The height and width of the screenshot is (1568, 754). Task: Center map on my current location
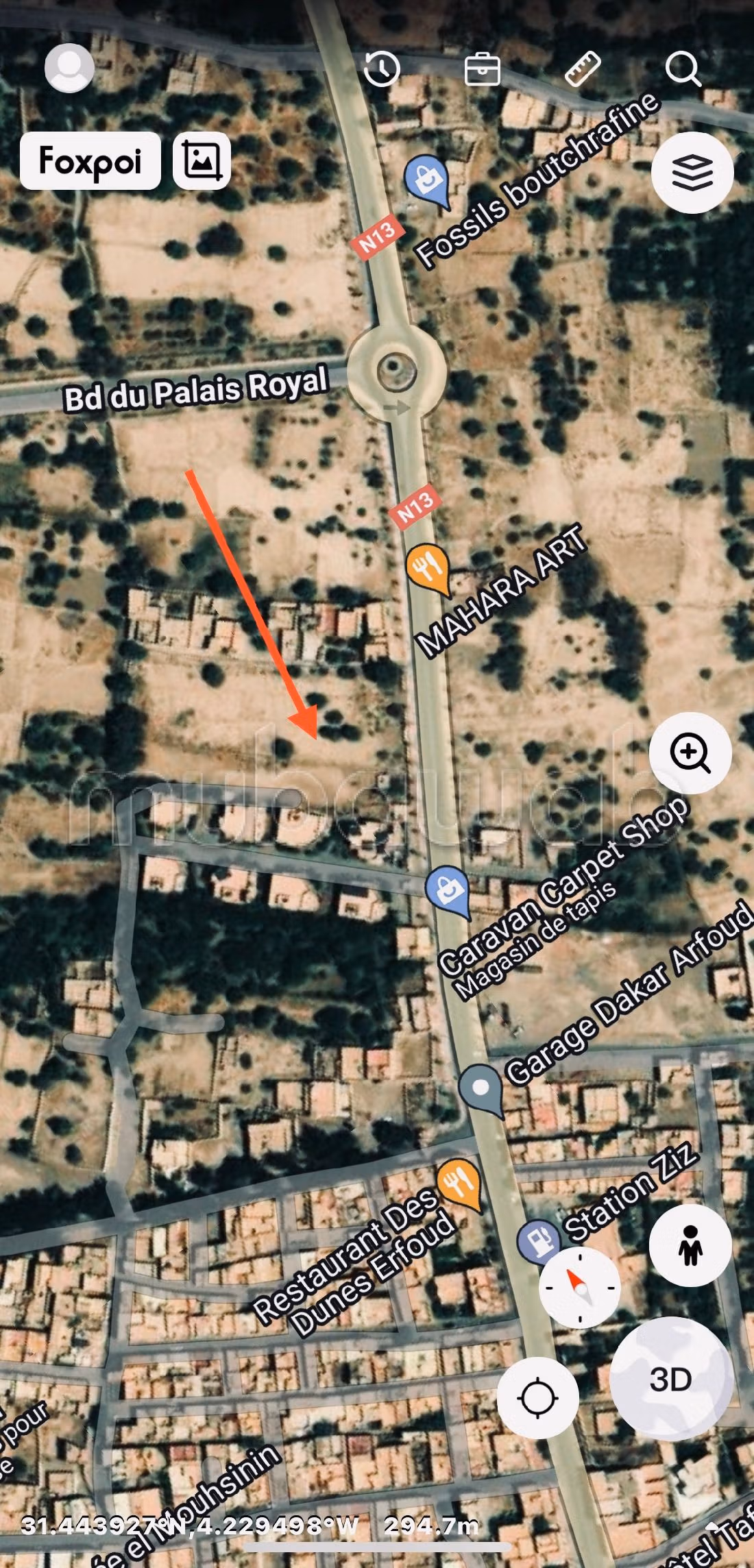click(x=537, y=1397)
